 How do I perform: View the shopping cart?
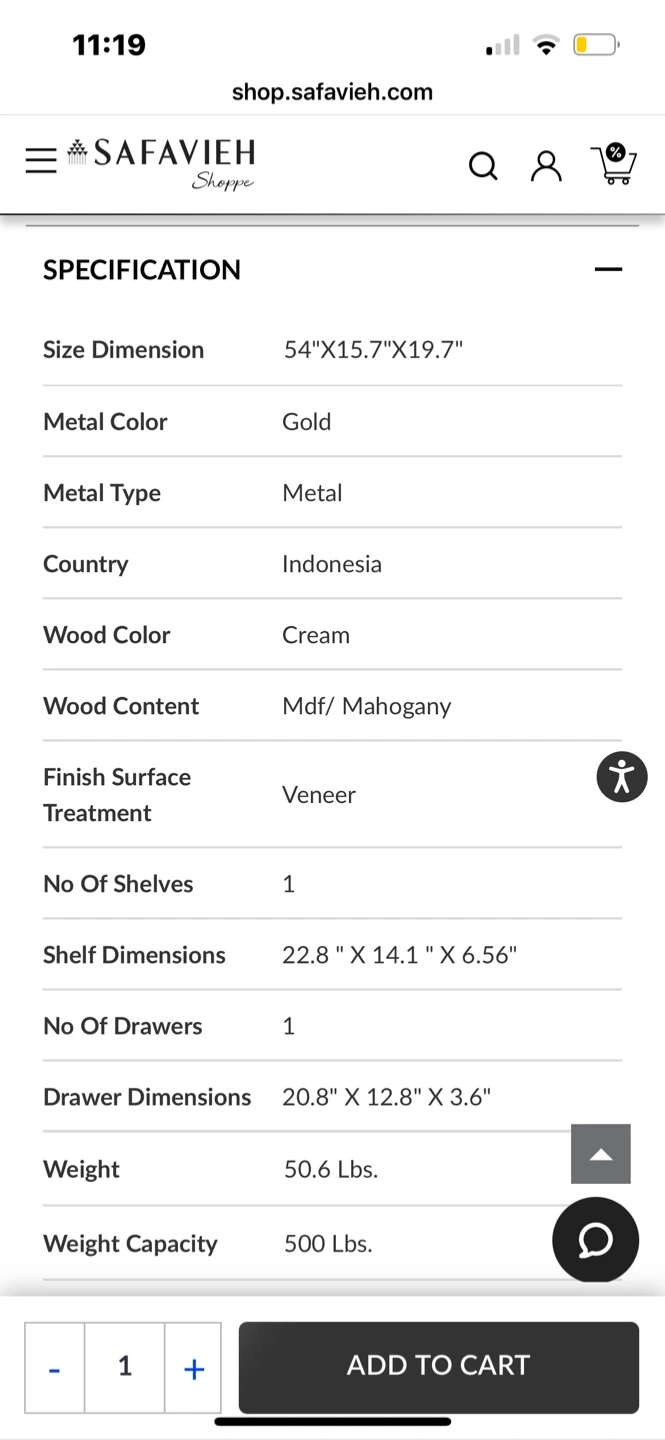pos(613,164)
